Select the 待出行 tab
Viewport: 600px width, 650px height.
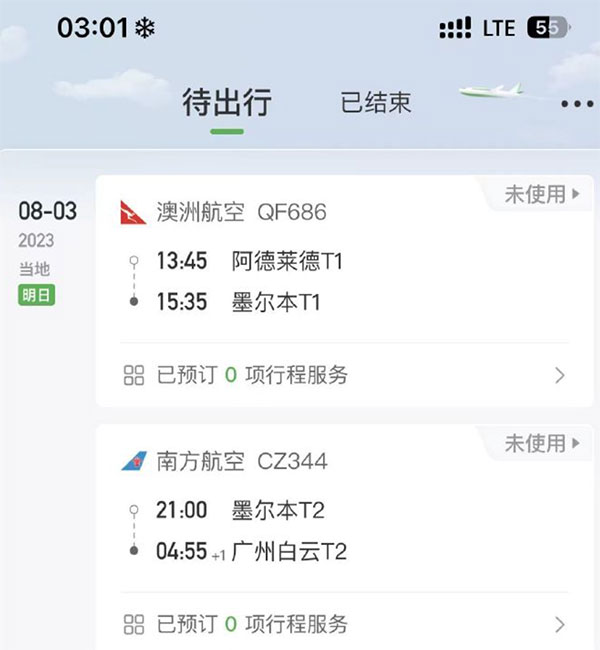(227, 103)
